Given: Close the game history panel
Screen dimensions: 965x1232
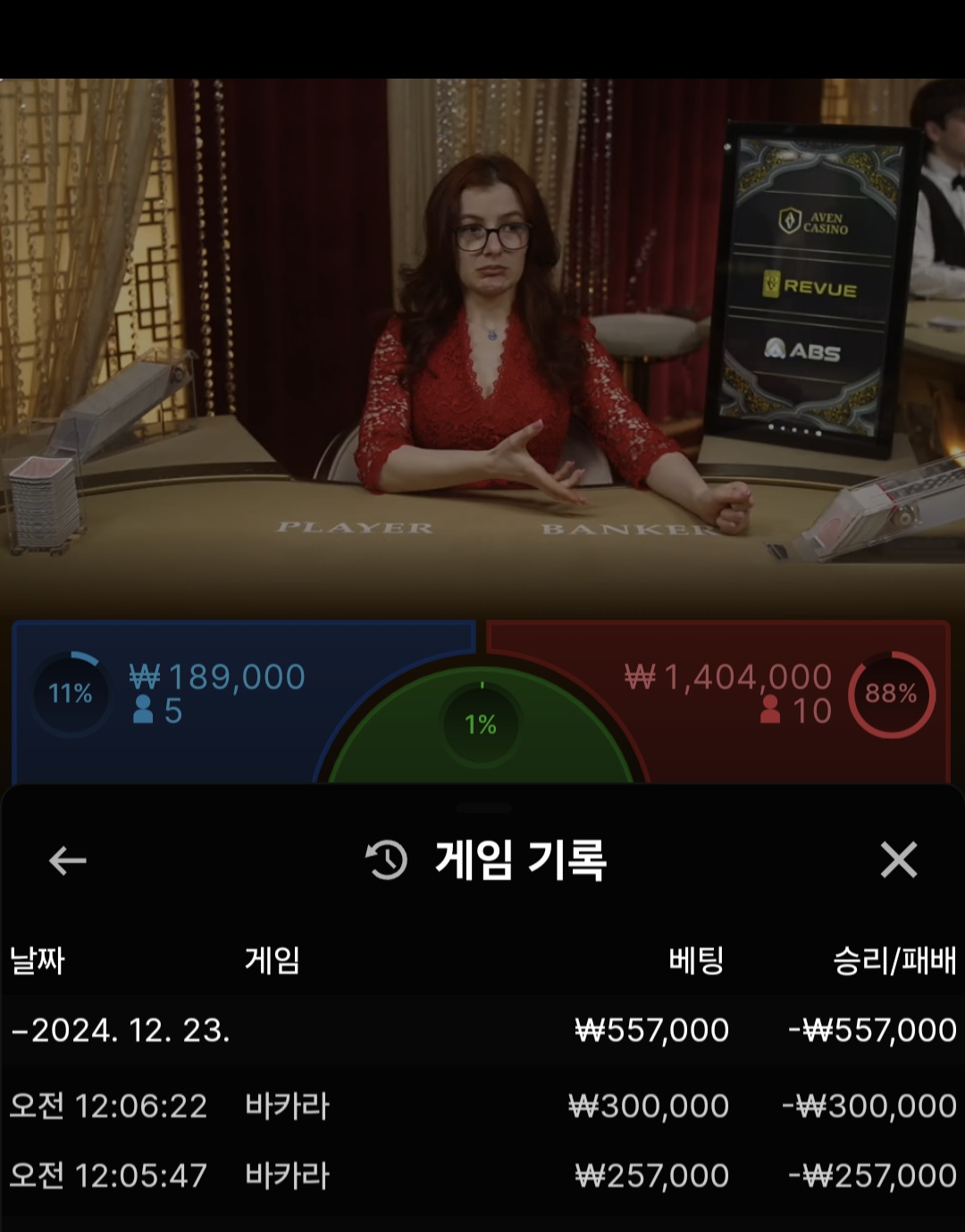Looking at the screenshot, I should (x=898, y=860).
